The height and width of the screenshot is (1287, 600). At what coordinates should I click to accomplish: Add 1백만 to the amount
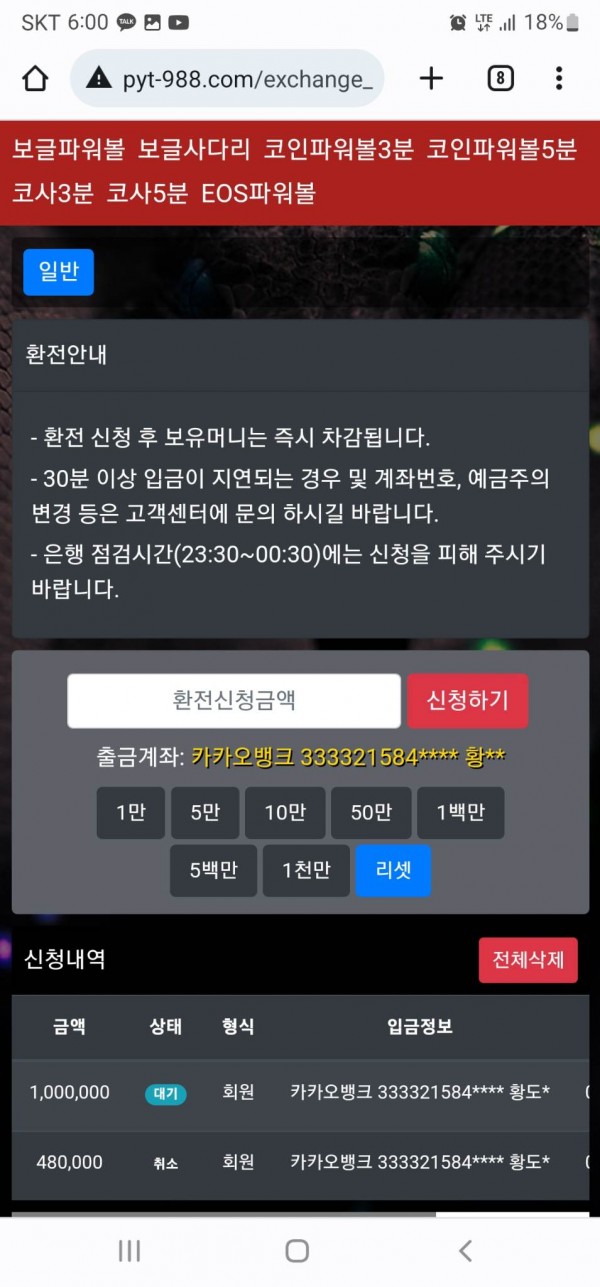tap(460, 813)
